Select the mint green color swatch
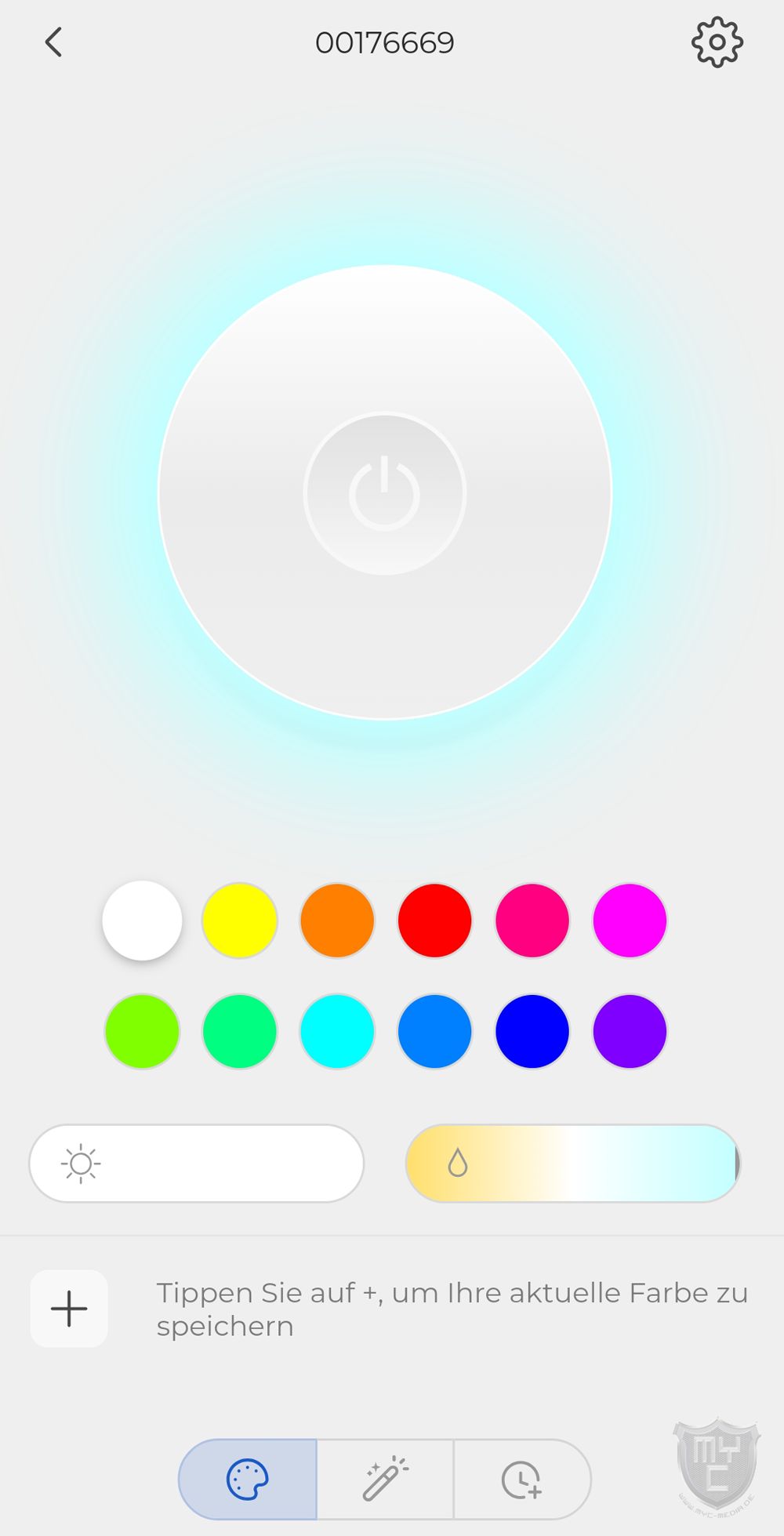 [x=240, y=1031]
